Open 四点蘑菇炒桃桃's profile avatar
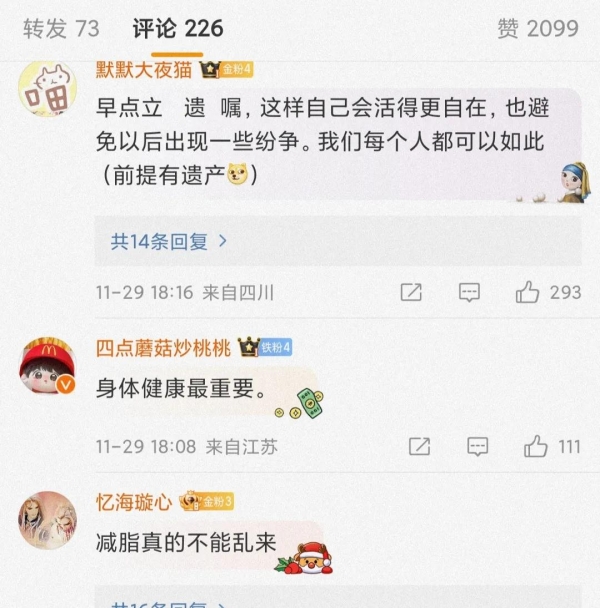Screen dimensions: 600x608 [47, 368]
